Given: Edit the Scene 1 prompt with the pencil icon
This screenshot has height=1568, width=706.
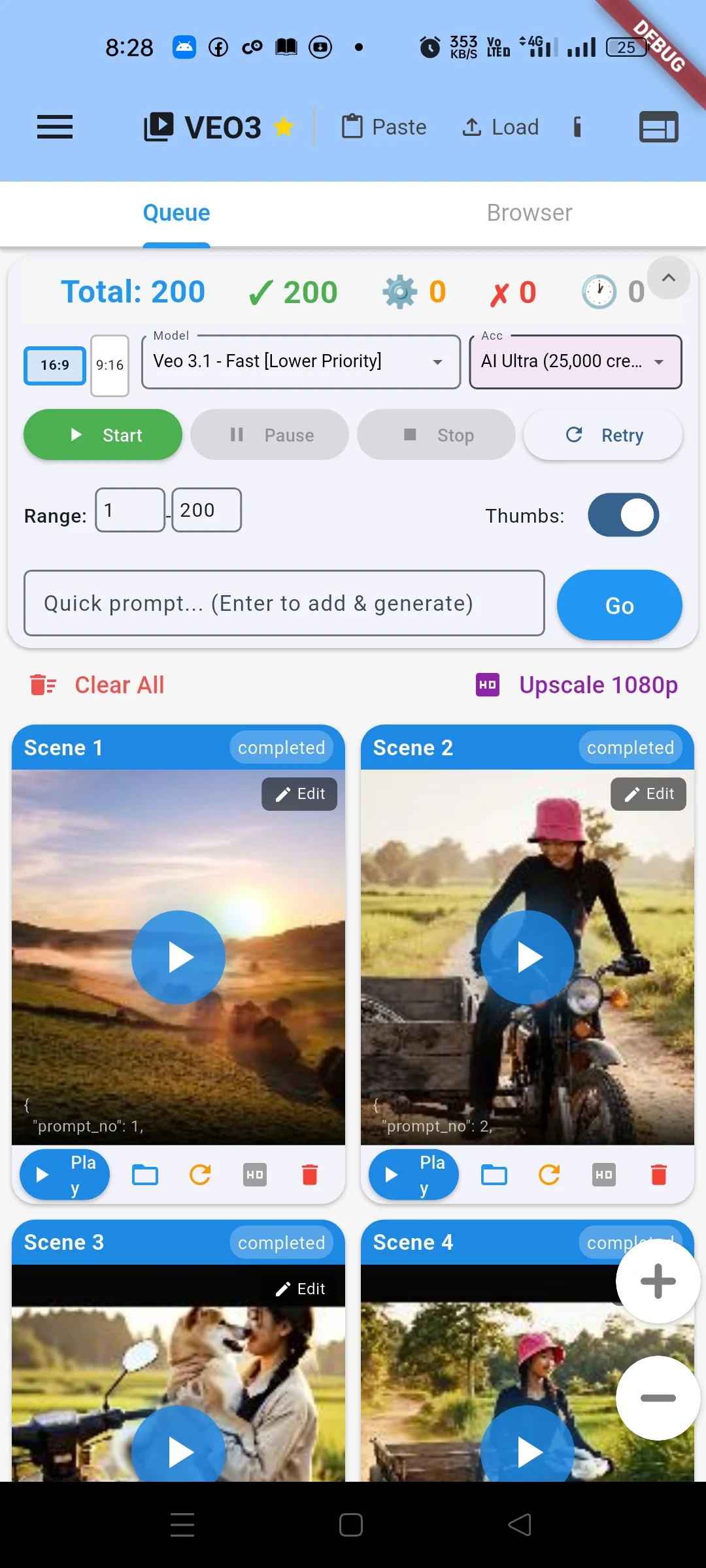Looking at the screenshot, I should (x=299, y=794).
